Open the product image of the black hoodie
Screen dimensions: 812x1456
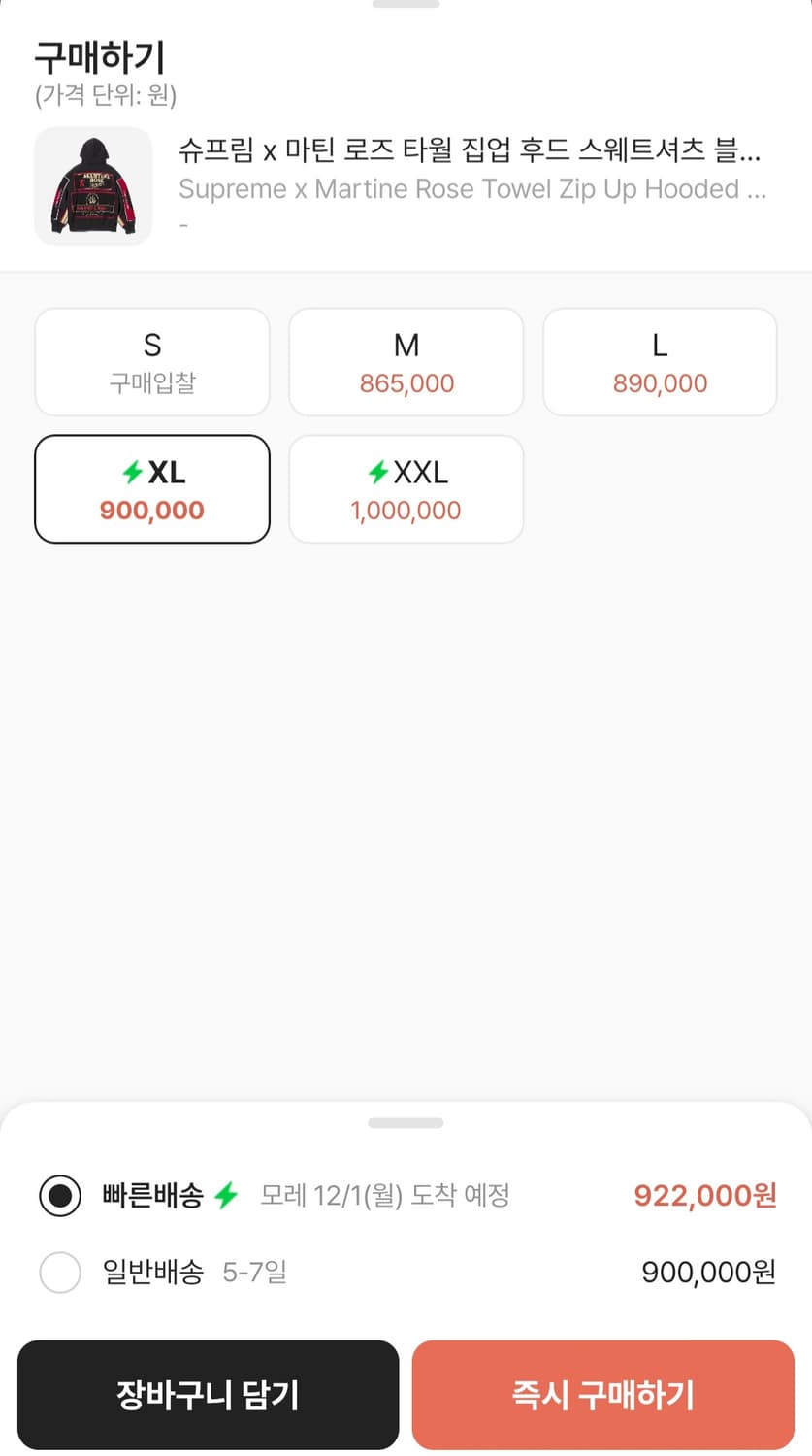(92, 186)
